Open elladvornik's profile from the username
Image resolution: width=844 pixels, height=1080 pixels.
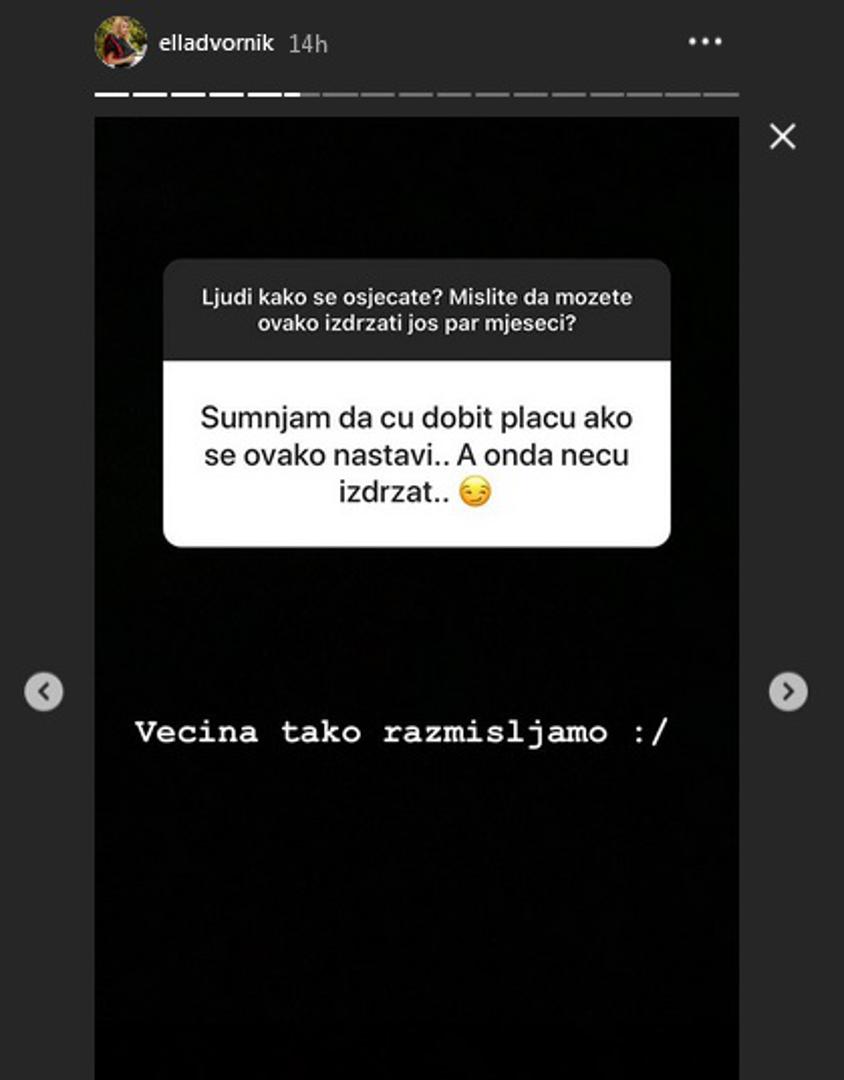[216, 43]
